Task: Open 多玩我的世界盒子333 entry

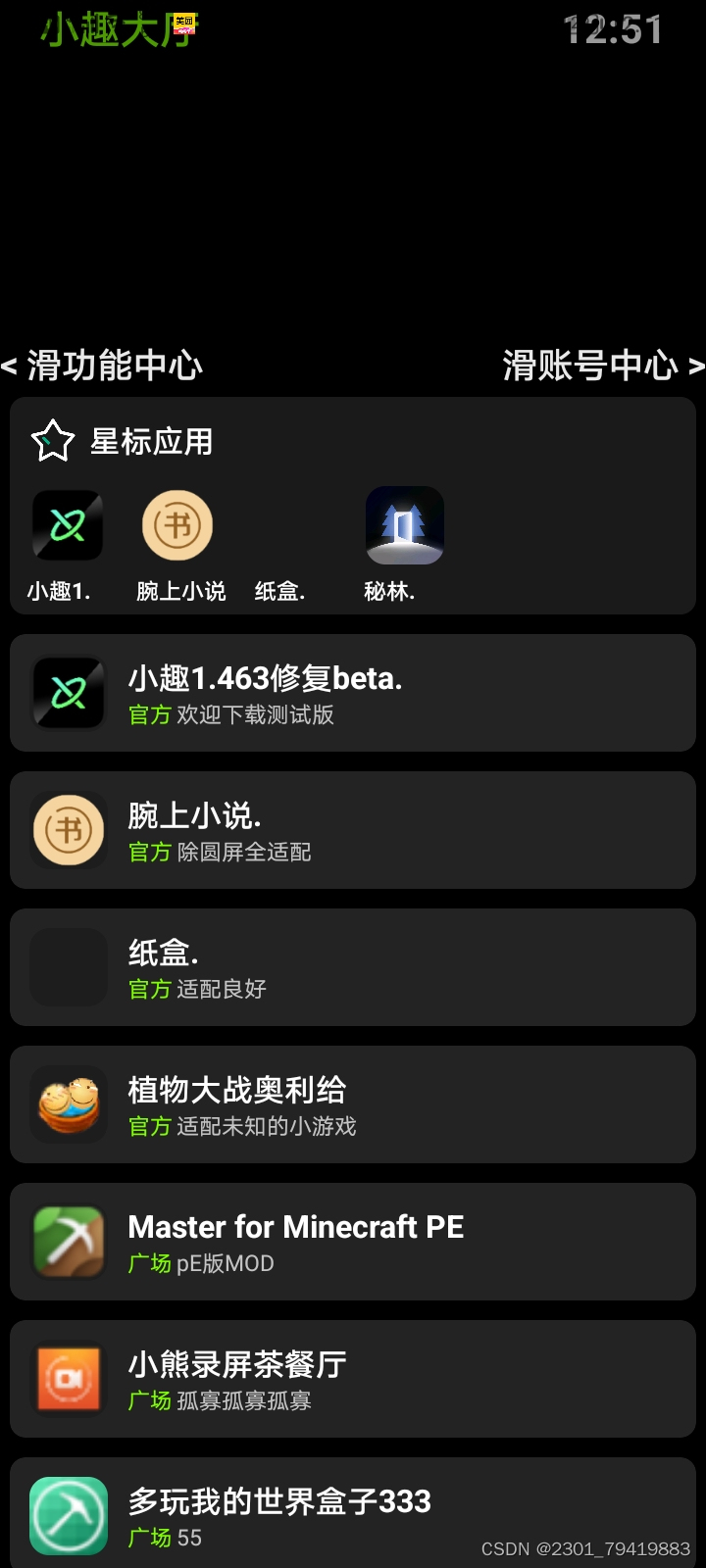Action: 353,1514
